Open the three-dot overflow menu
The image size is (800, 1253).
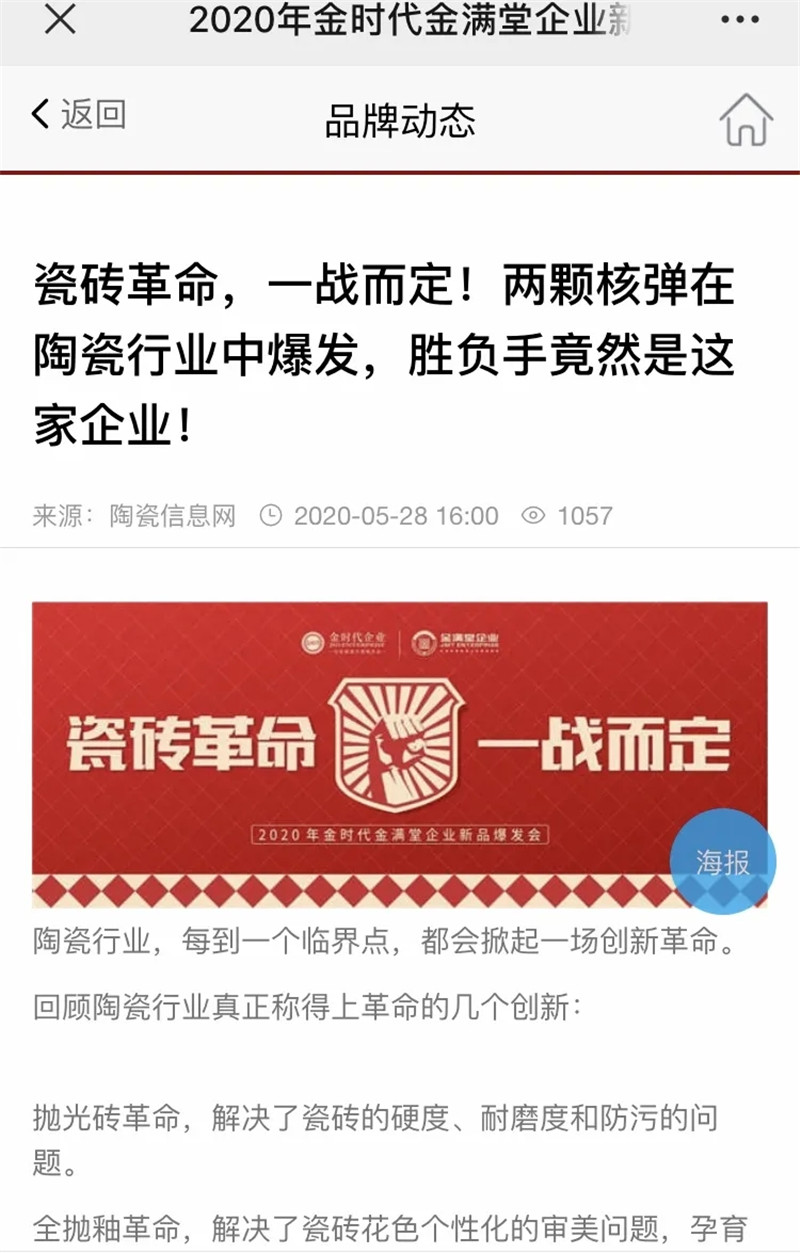coord(740,20)
